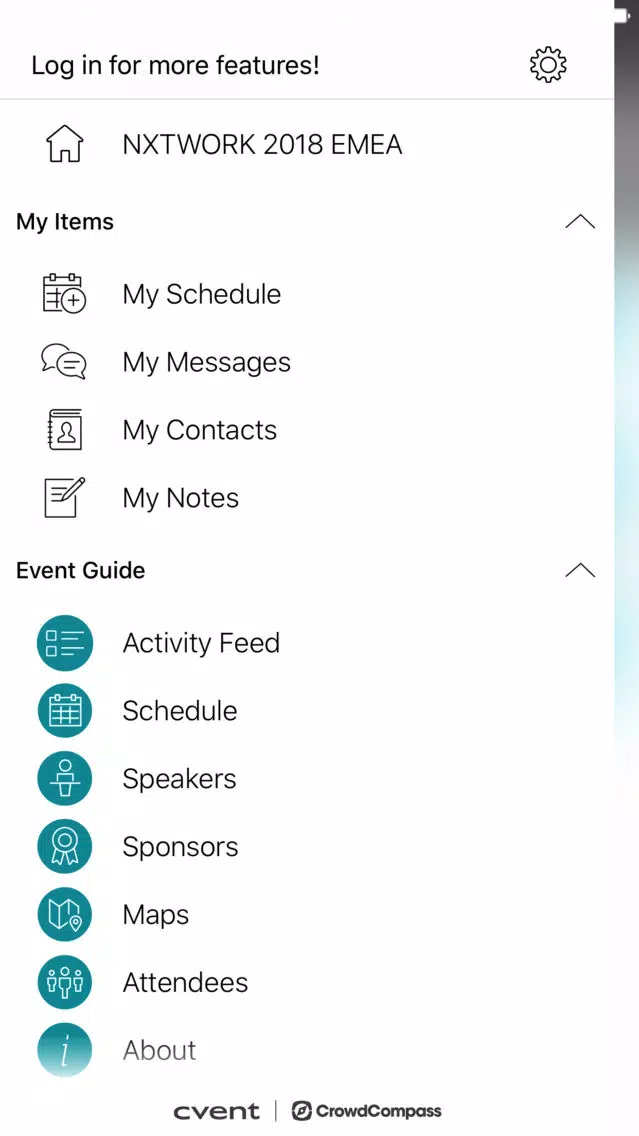Image resolution: width=639 pixels, height=1136 pixels.
Task: Open My Contacts
Action: 307,430
